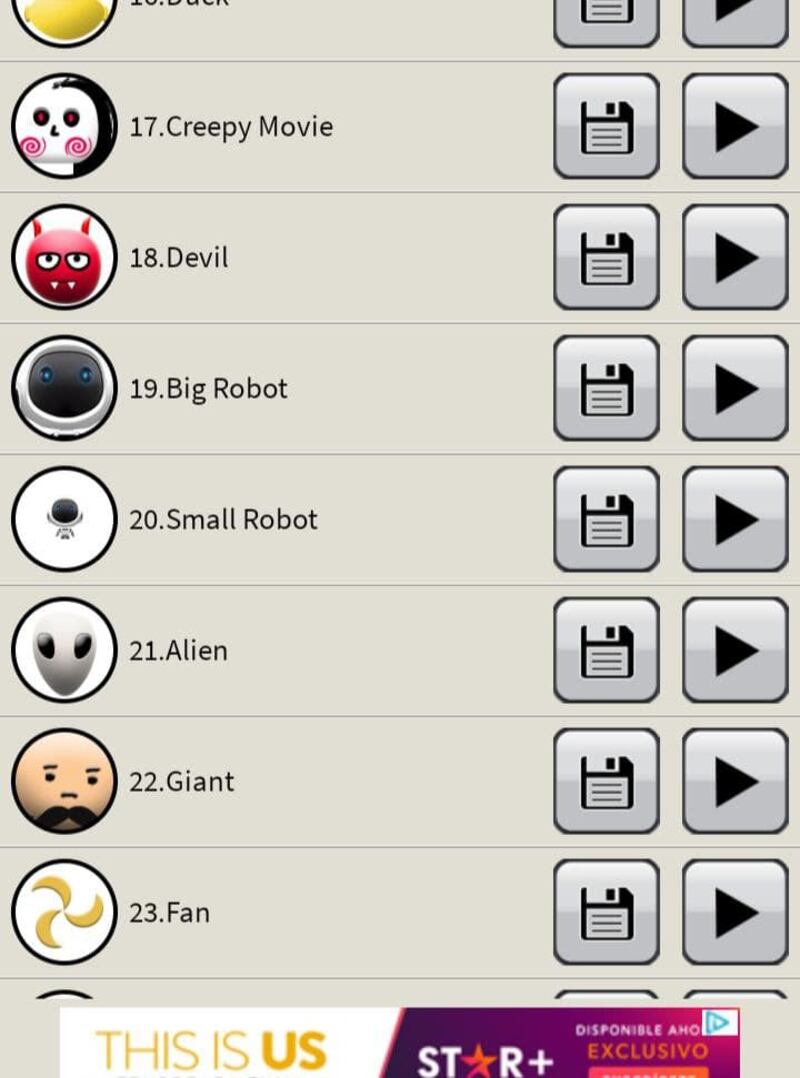Save the Giant voice effect
The width and height of the screenshot is (800, 1078).
tap(606, 781)
